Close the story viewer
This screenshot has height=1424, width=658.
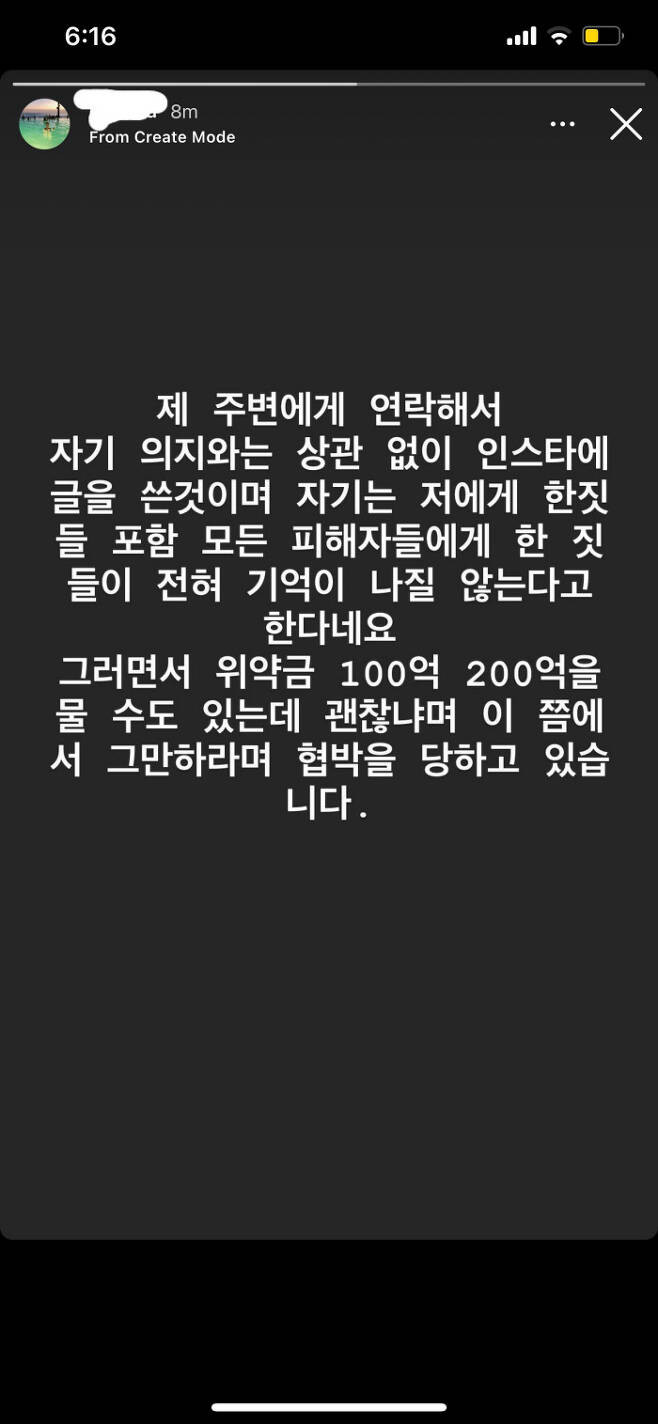click(626, 124)
